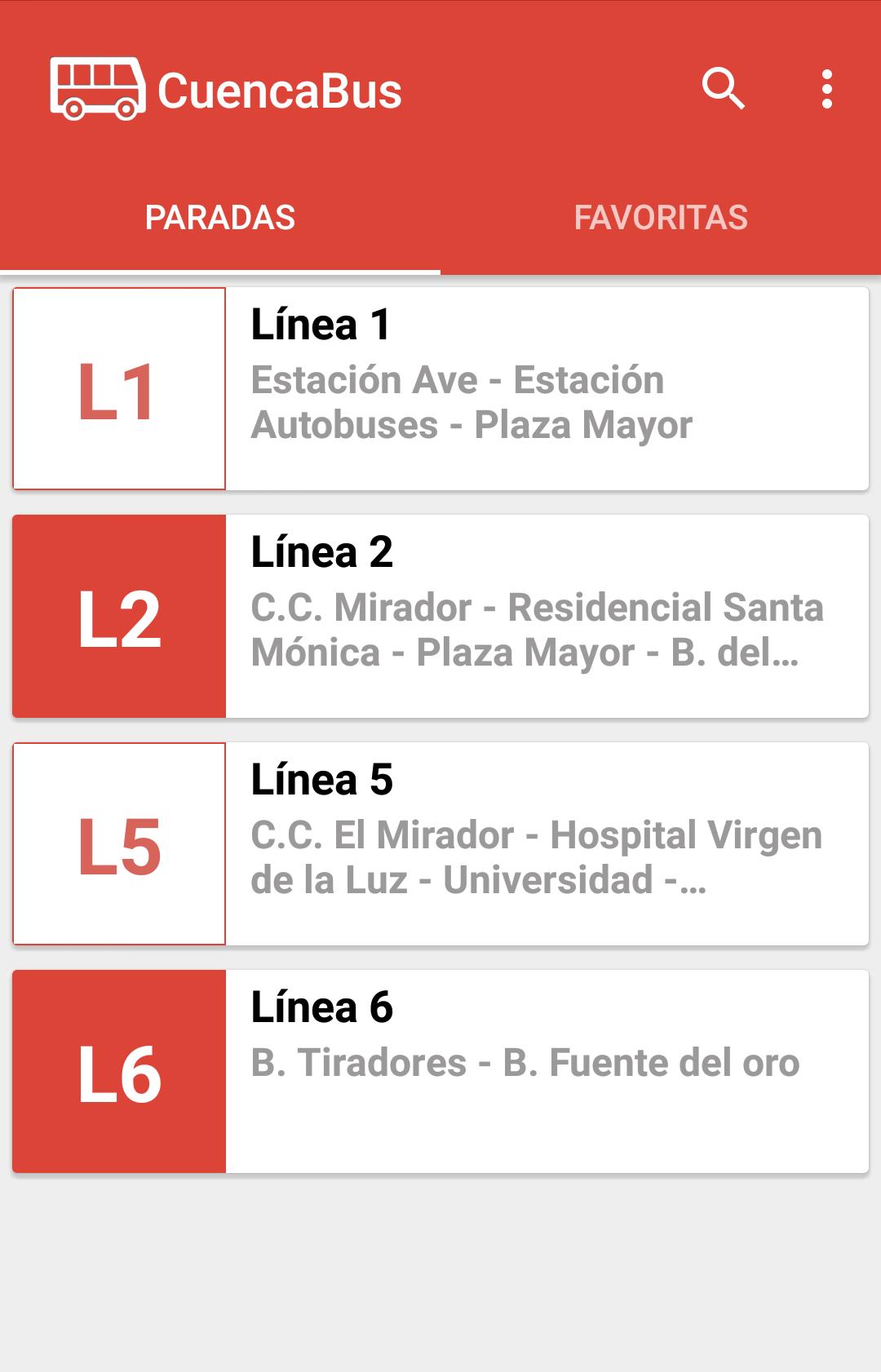Open the search icon in the app bar
Viewport: 881px width, 1372px height.
724,89
